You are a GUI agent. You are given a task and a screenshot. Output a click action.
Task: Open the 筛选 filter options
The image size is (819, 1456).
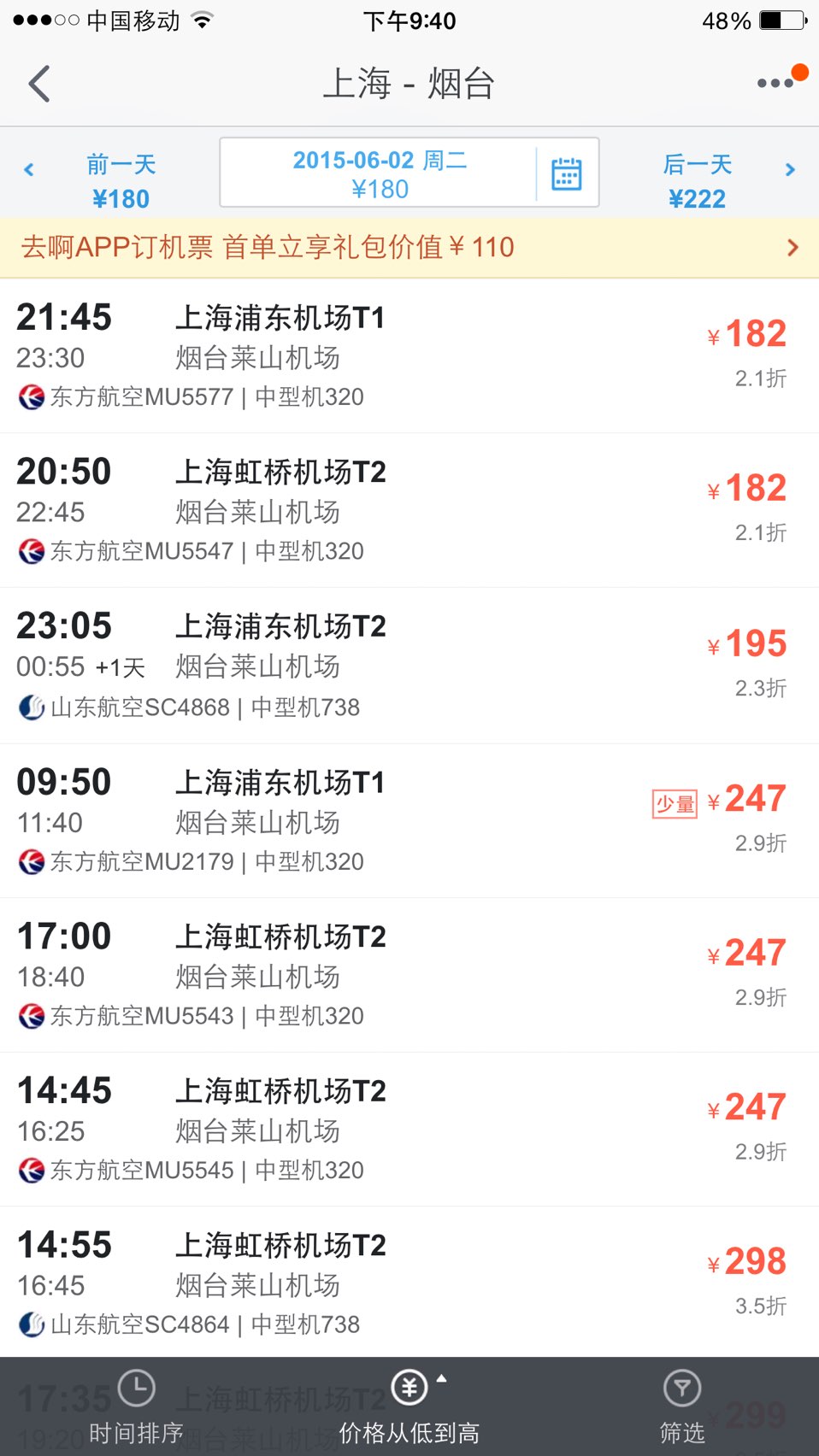click(681, 1408)
